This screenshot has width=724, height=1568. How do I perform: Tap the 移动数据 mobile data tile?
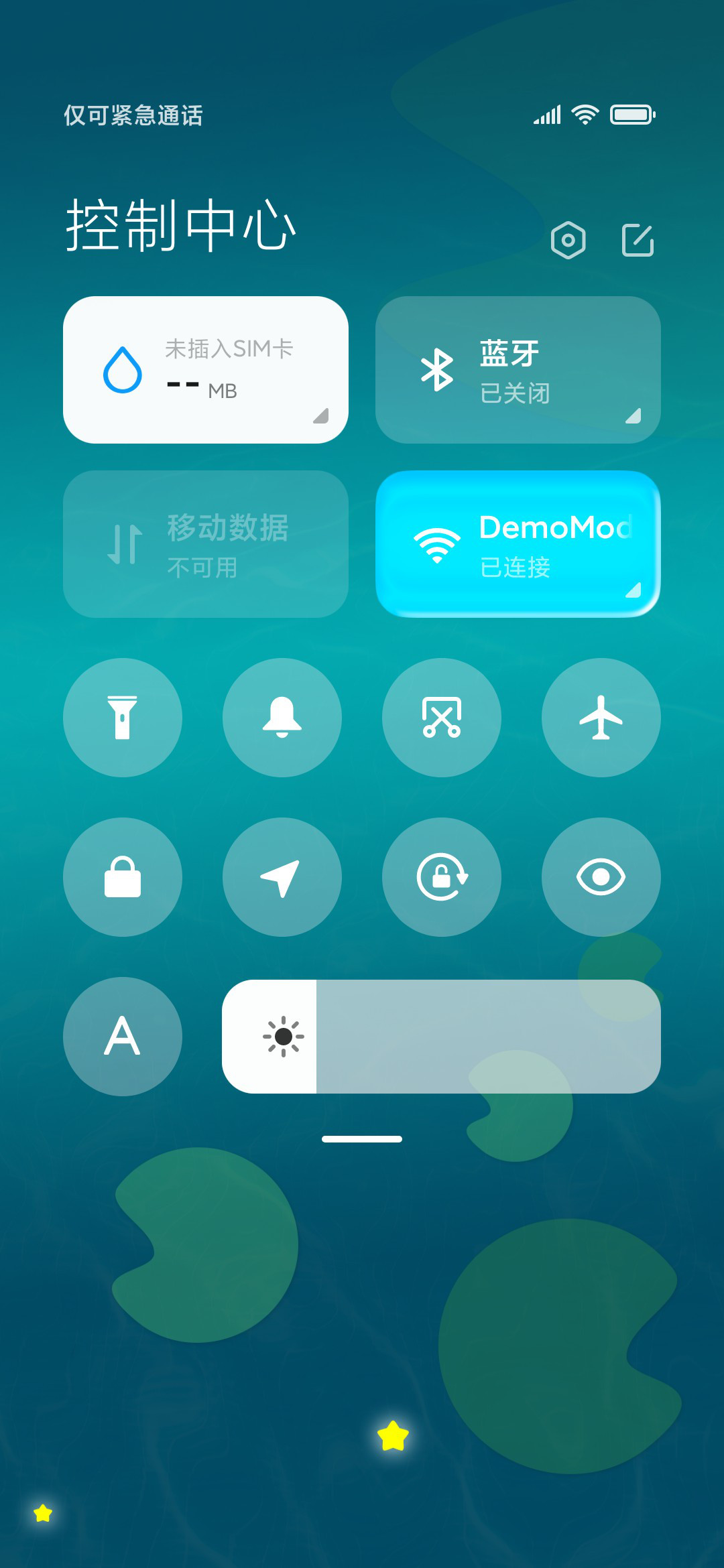coord(206,544)
